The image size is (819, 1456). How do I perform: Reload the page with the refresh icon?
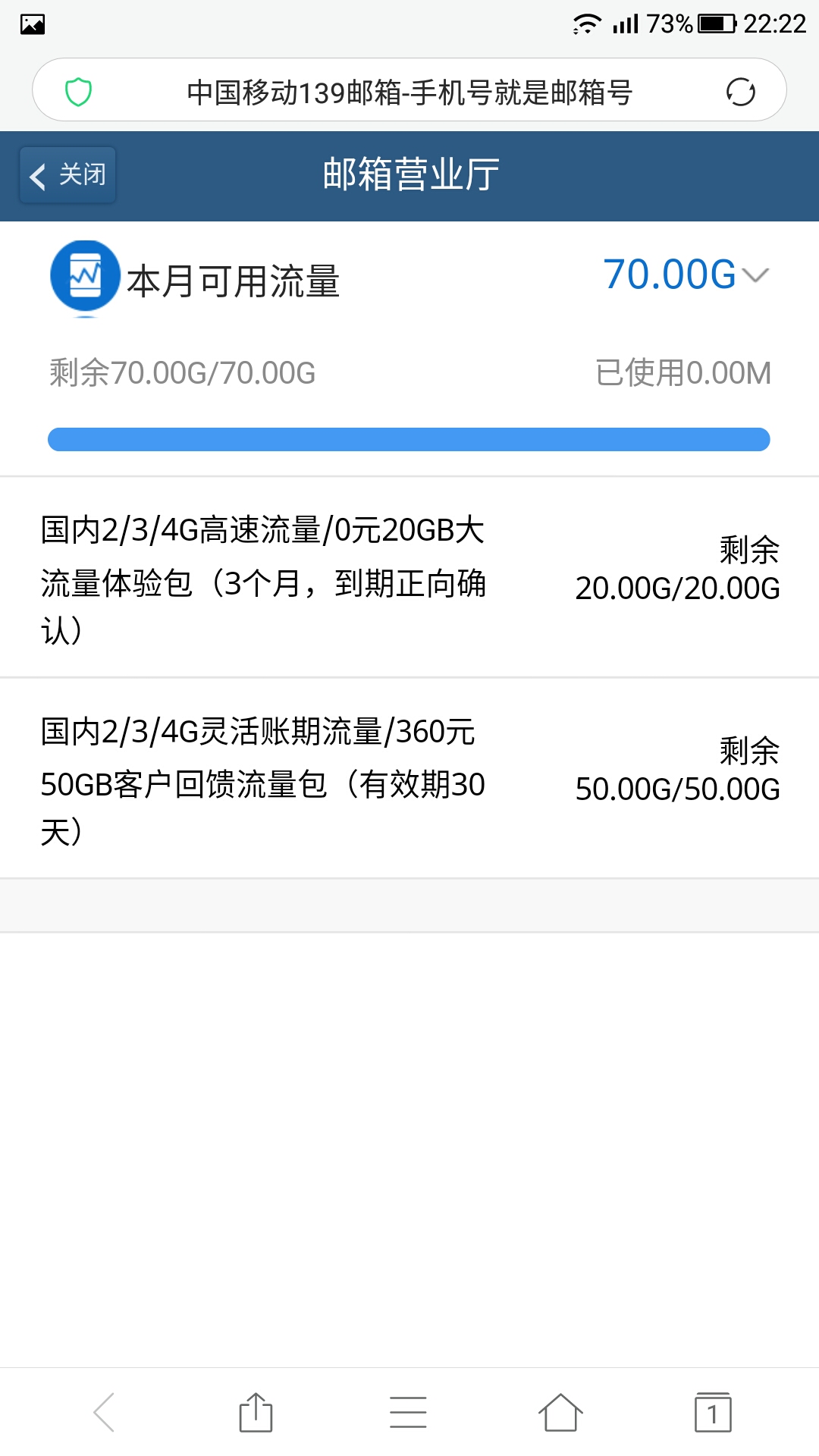740,93
